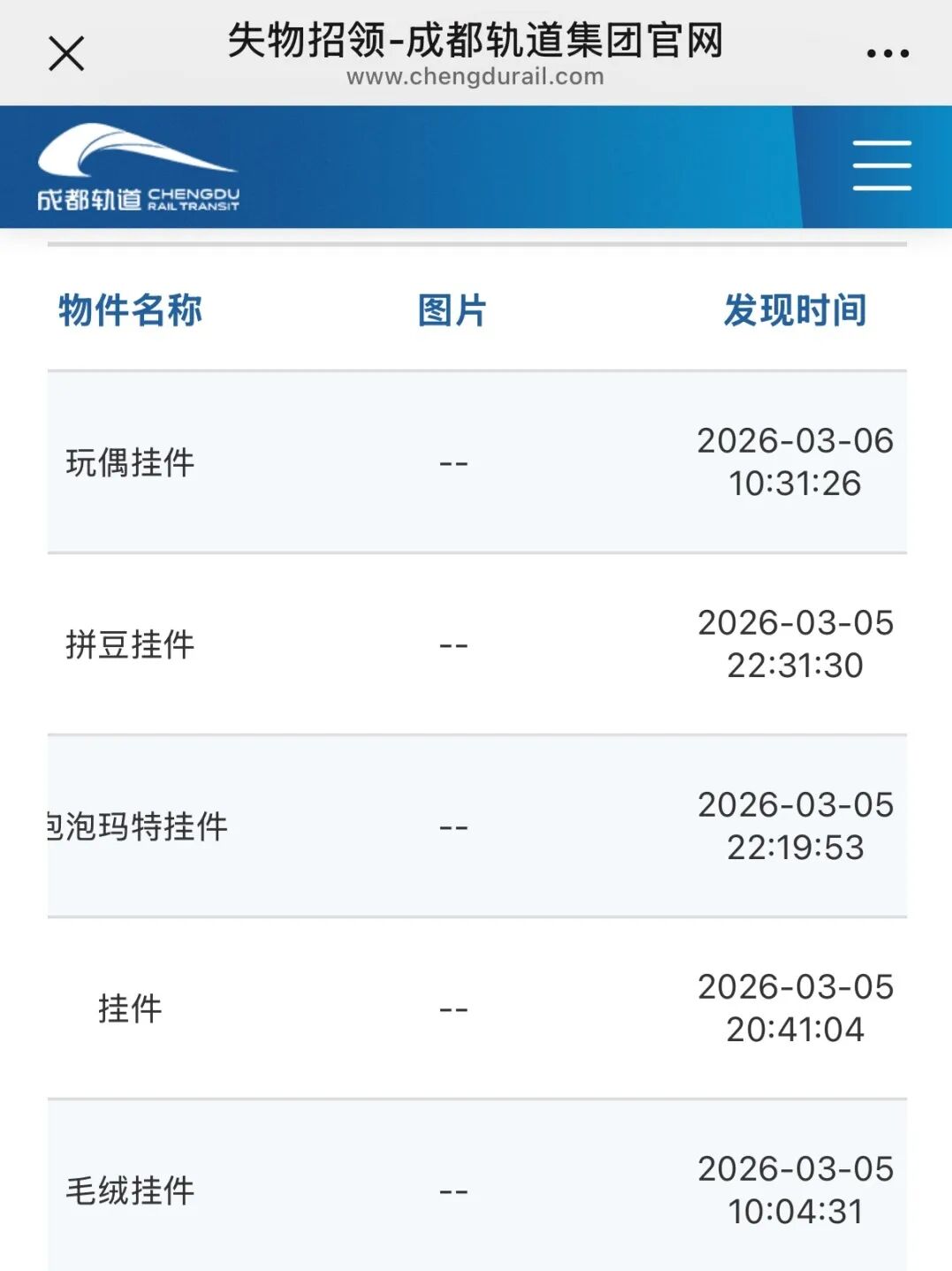
Task: Open the three-dot overflow menu
Action: click(x=887, y=54)
